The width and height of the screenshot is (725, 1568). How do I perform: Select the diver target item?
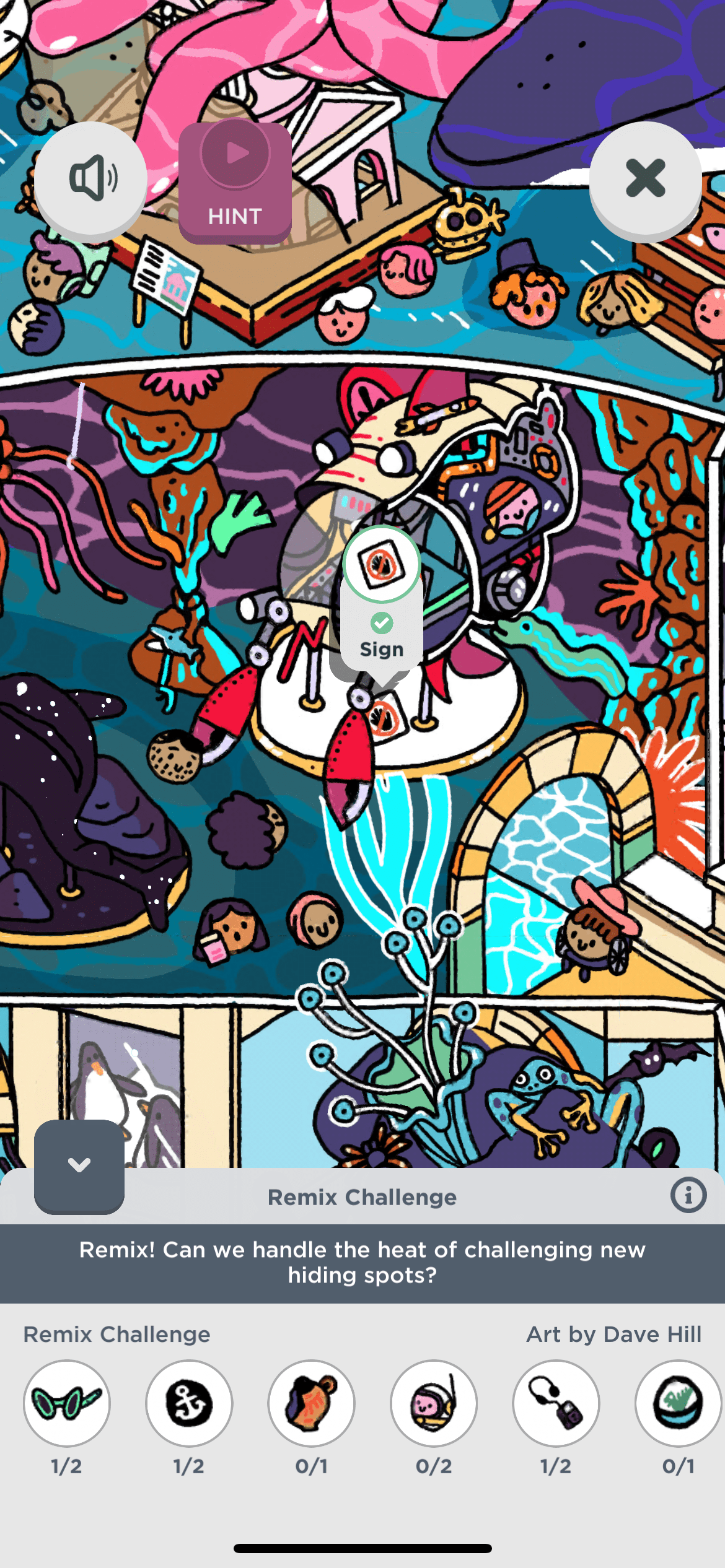point(434,1403)
